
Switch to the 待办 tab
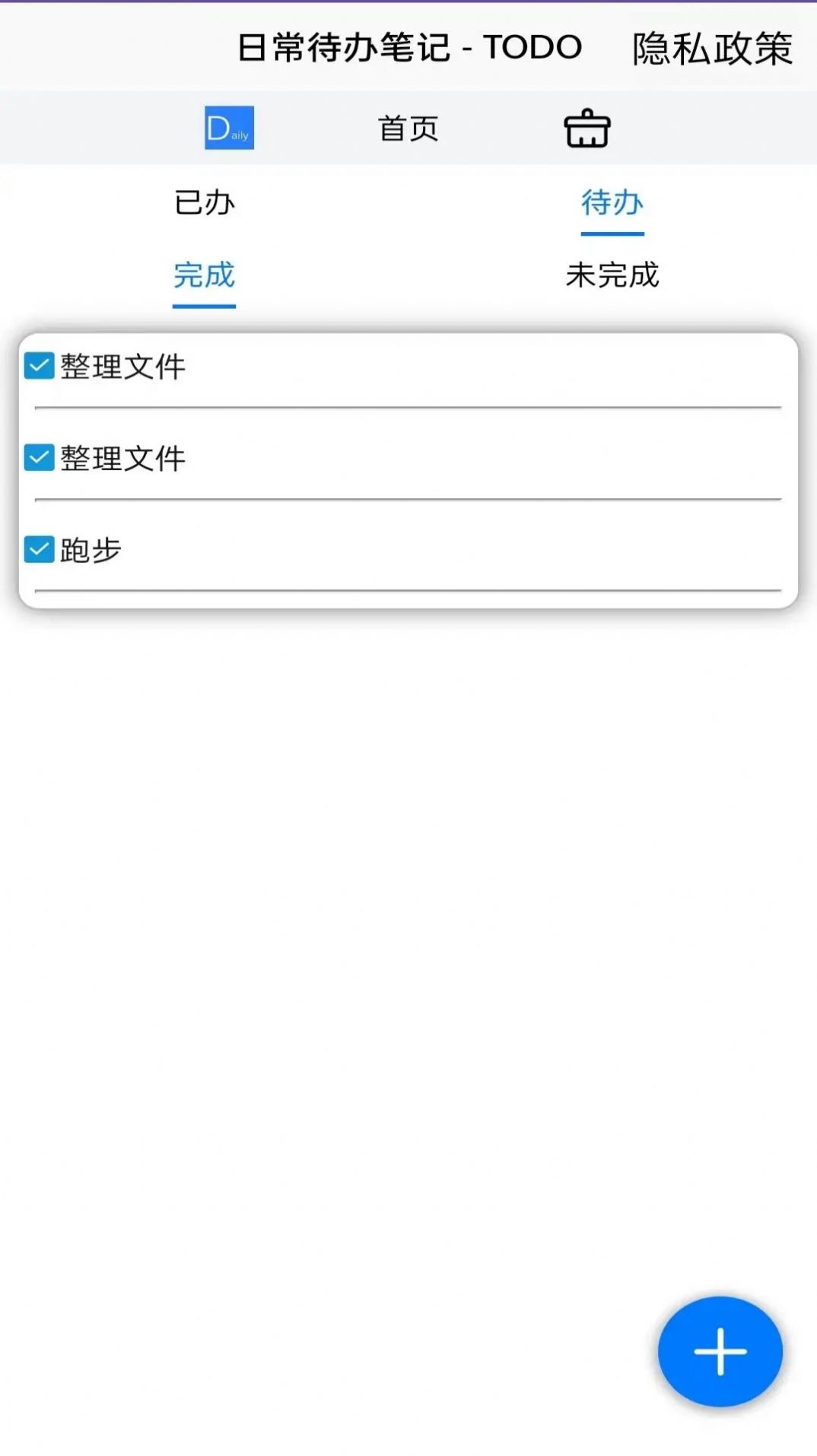[612, 203]
